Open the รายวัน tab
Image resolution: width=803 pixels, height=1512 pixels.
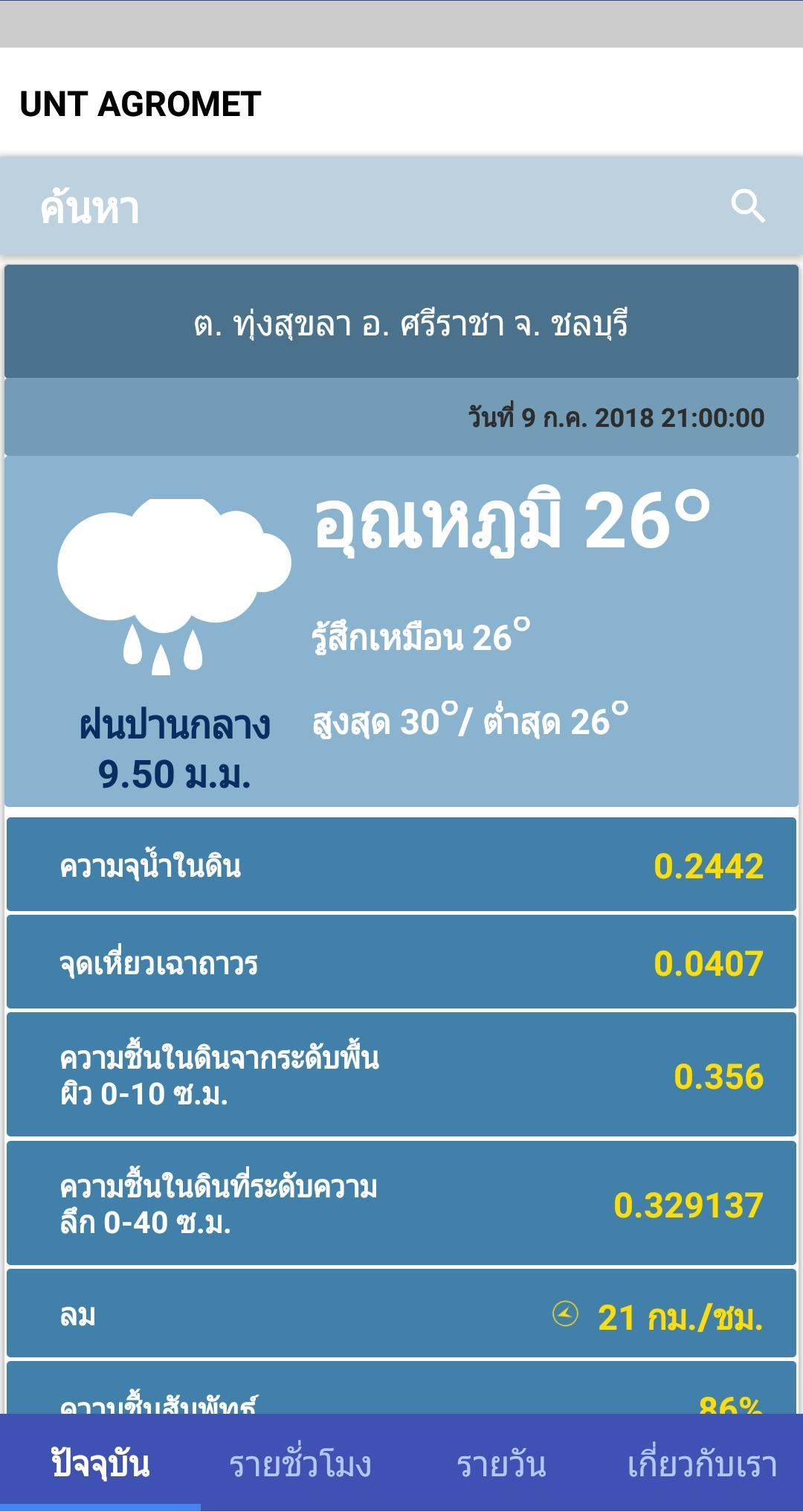(501, 1463)
